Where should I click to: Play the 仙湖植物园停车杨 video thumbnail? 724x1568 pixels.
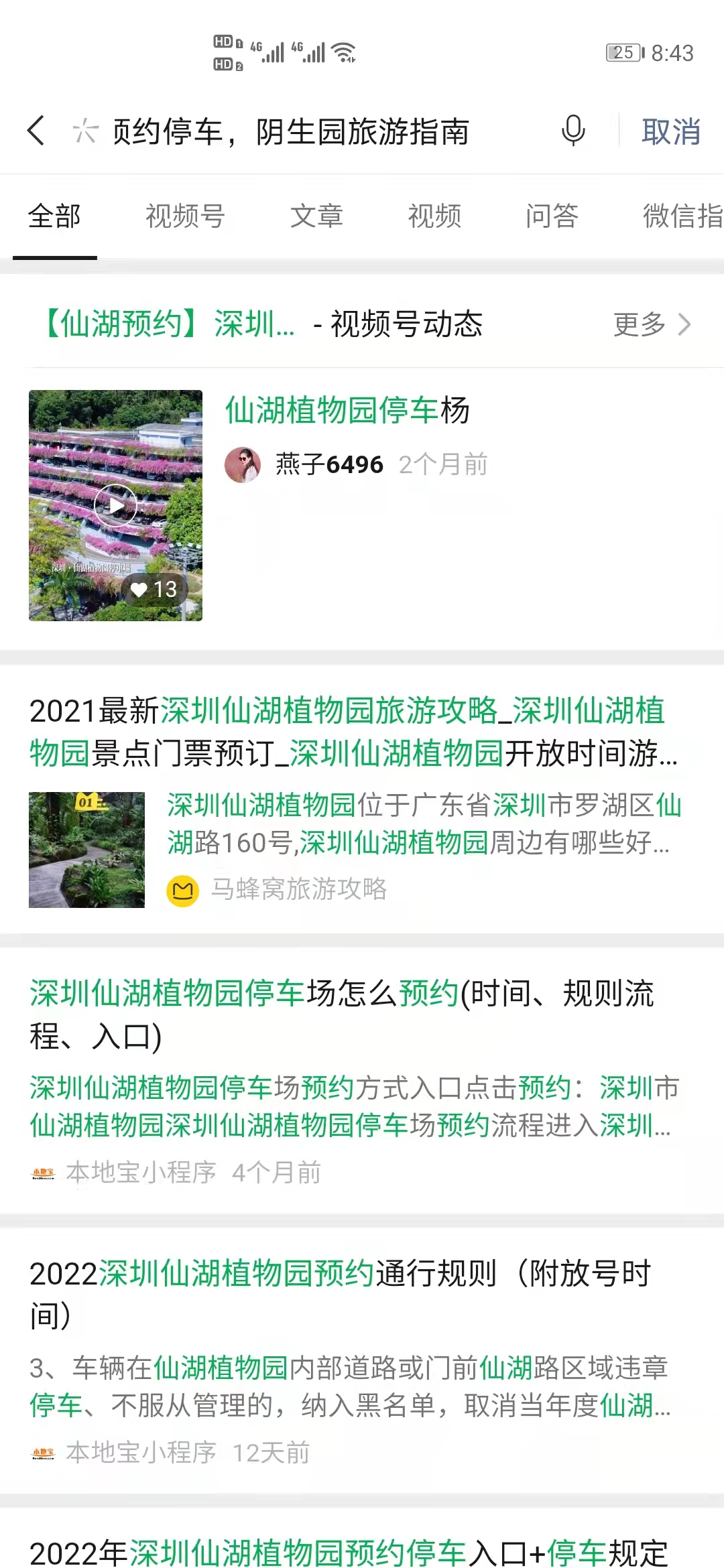tap(115, 505)
